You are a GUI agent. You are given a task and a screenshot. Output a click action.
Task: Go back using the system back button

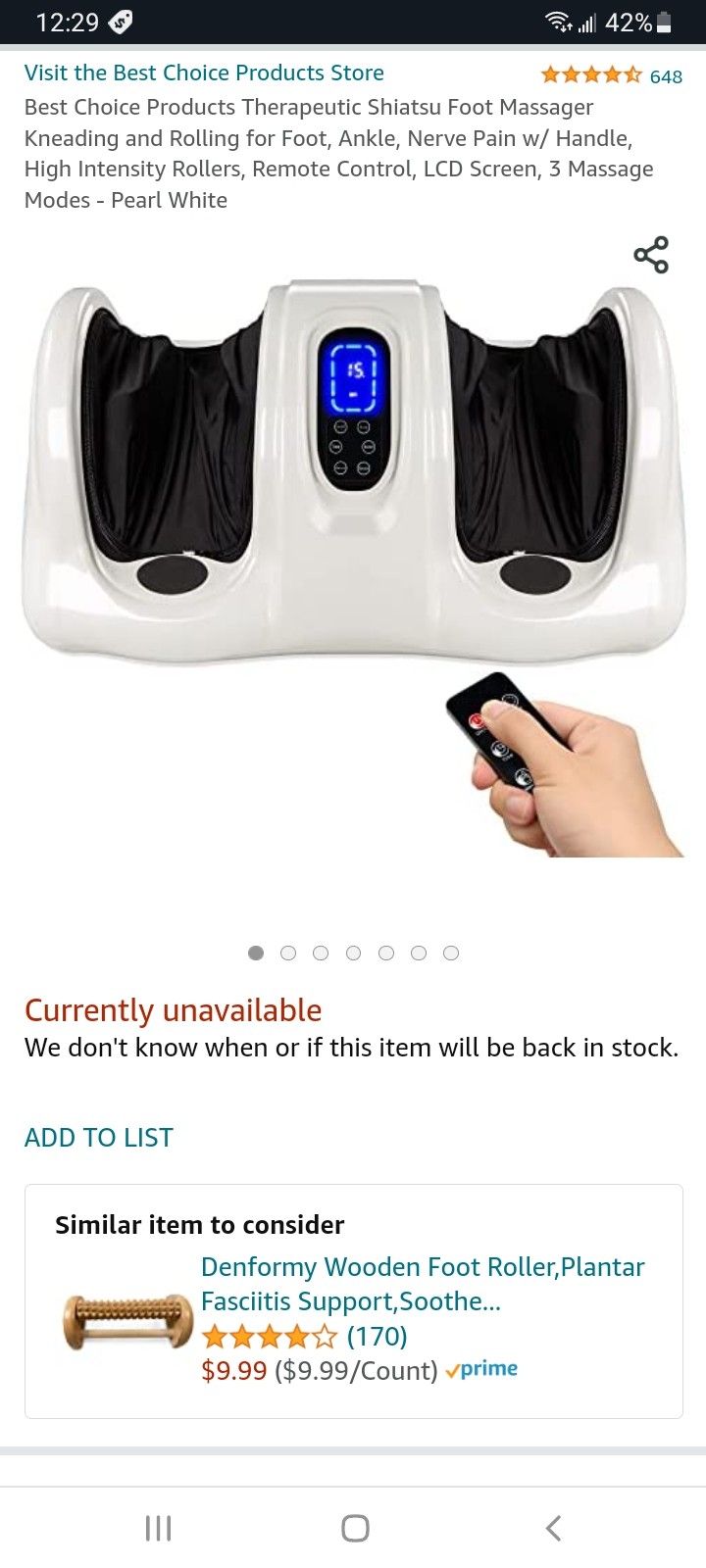553,1527
